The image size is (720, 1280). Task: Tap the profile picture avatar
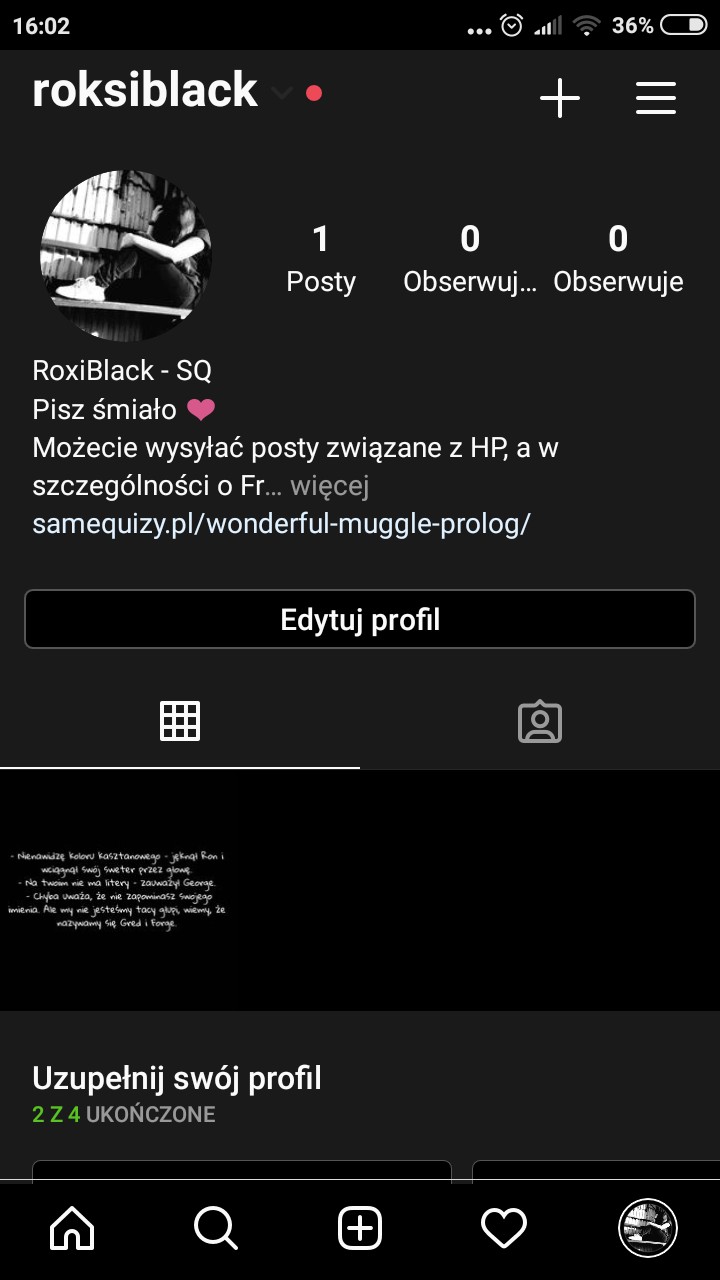pyautogui.click(x=126, y=255)
